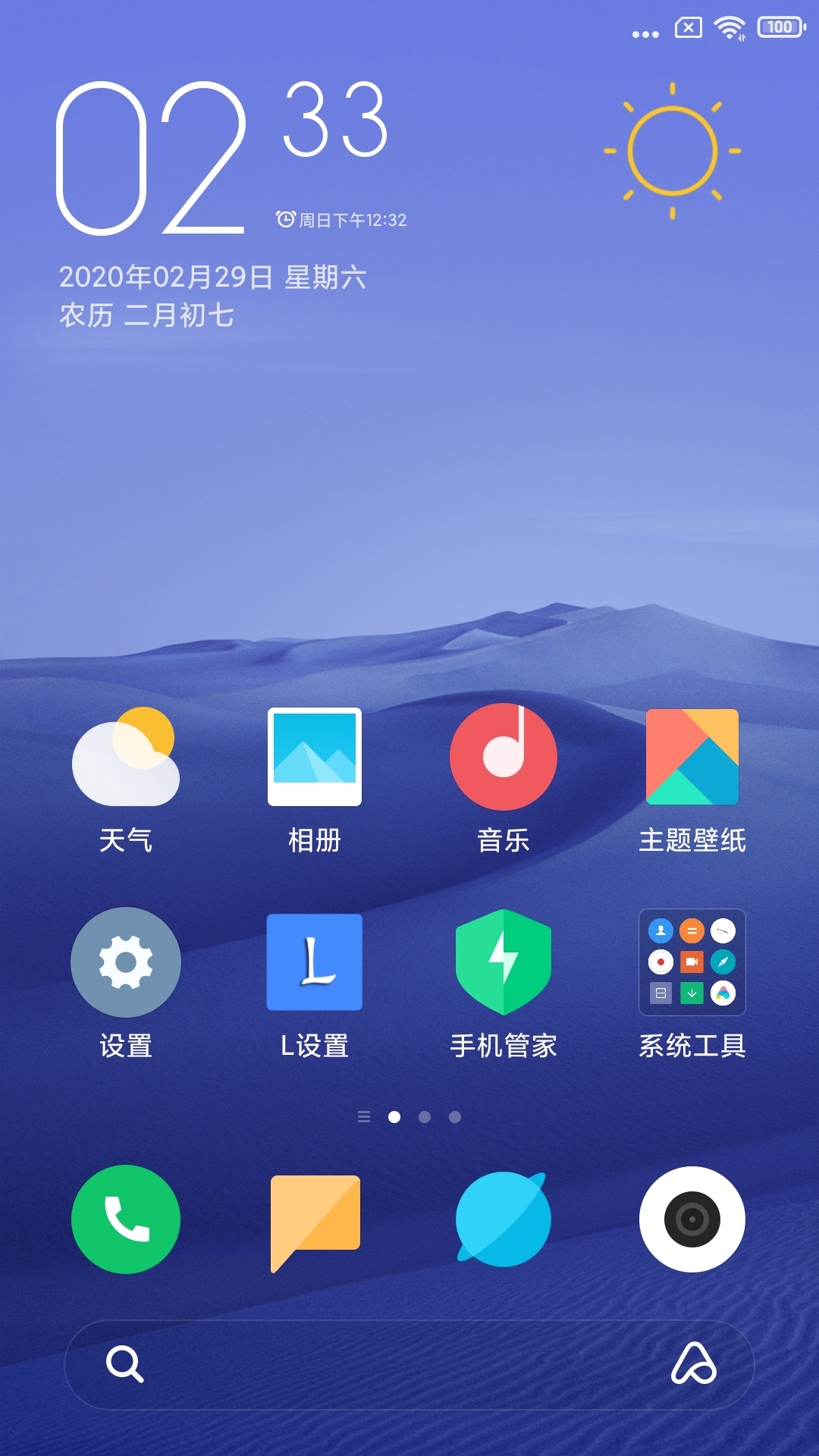Open the 设置 settings app
This screenshot has width=819, height=1456.
(126, 962)
